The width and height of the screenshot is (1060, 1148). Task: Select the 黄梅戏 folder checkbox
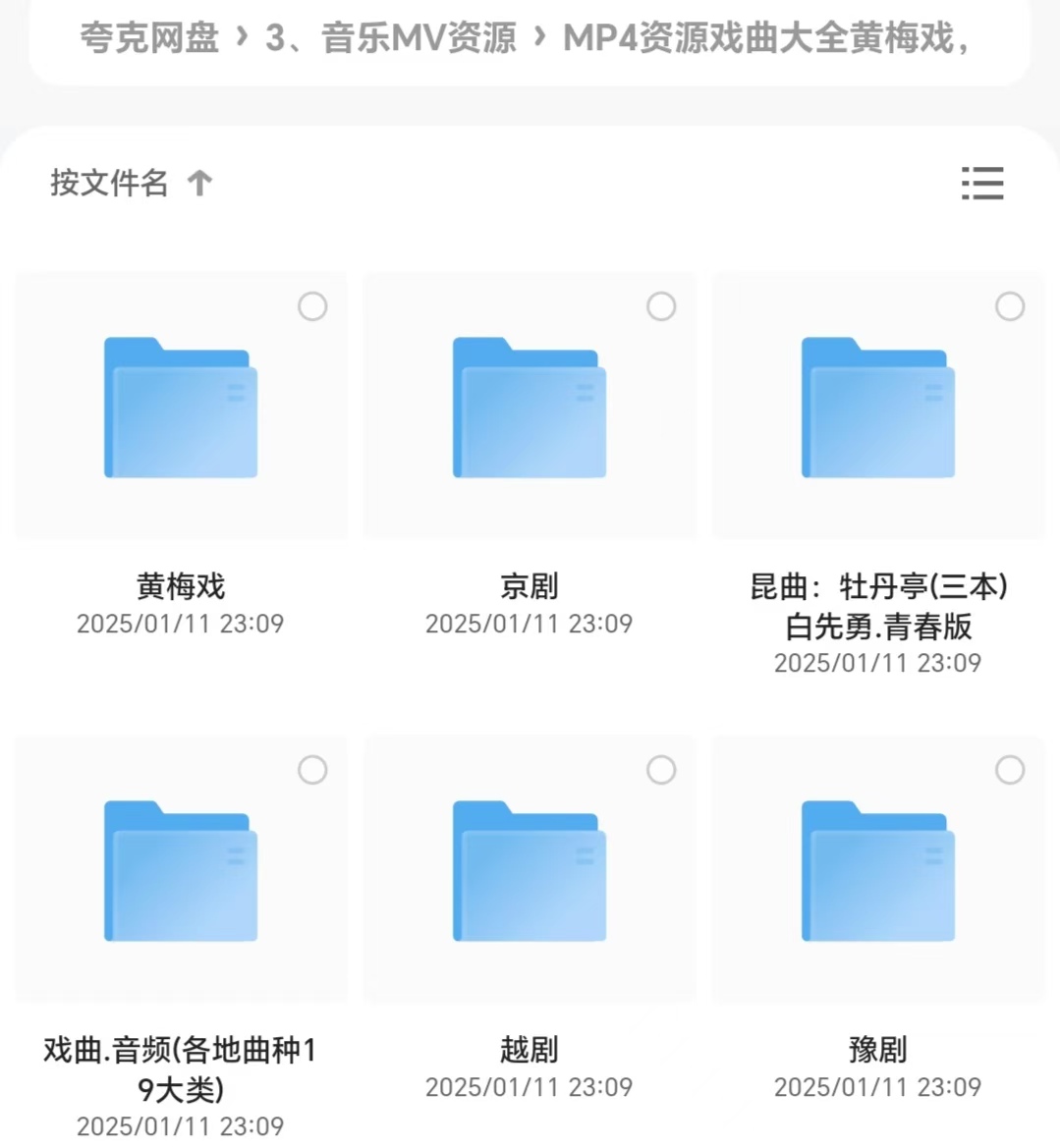312,307
